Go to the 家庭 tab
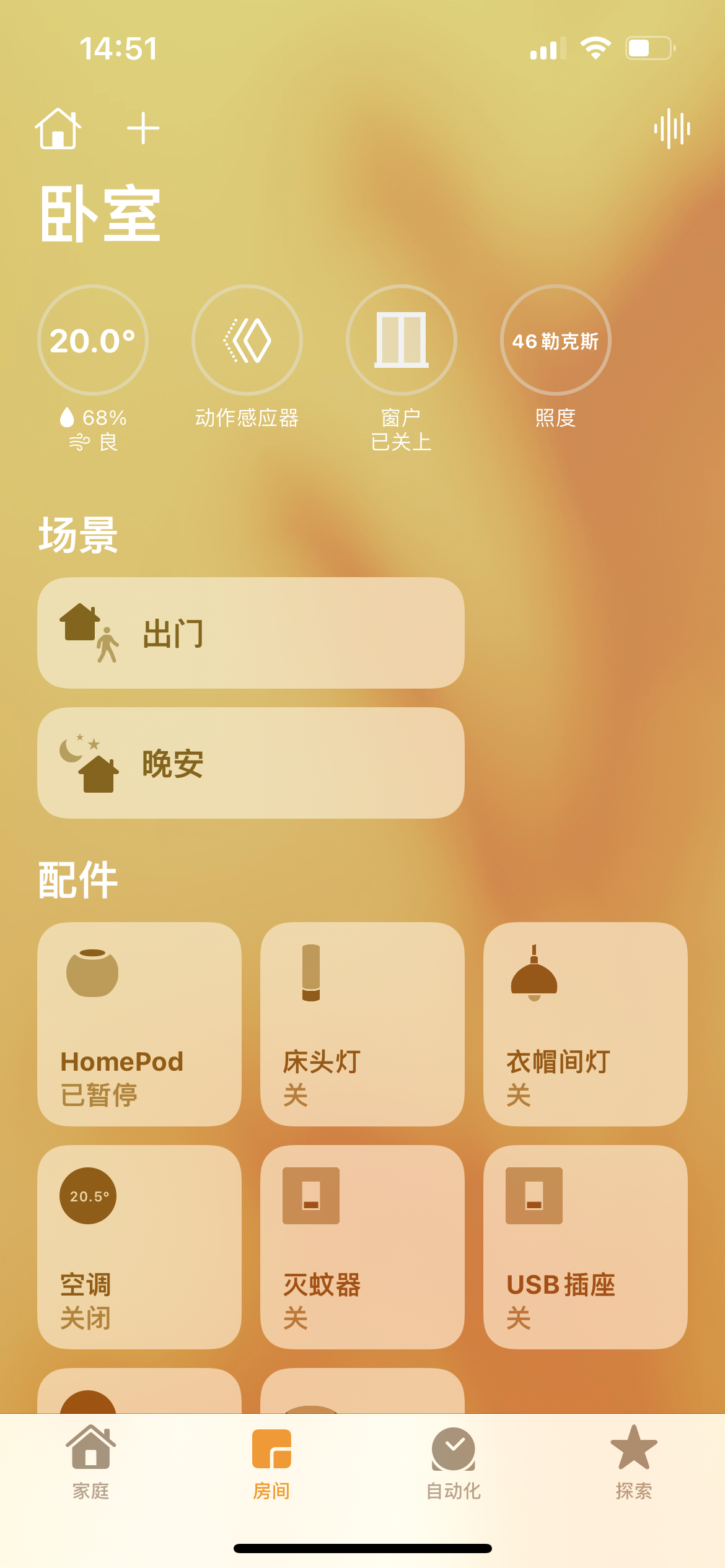The image size is (725, 1568). pyautogui.click(x=91, y=1462)
